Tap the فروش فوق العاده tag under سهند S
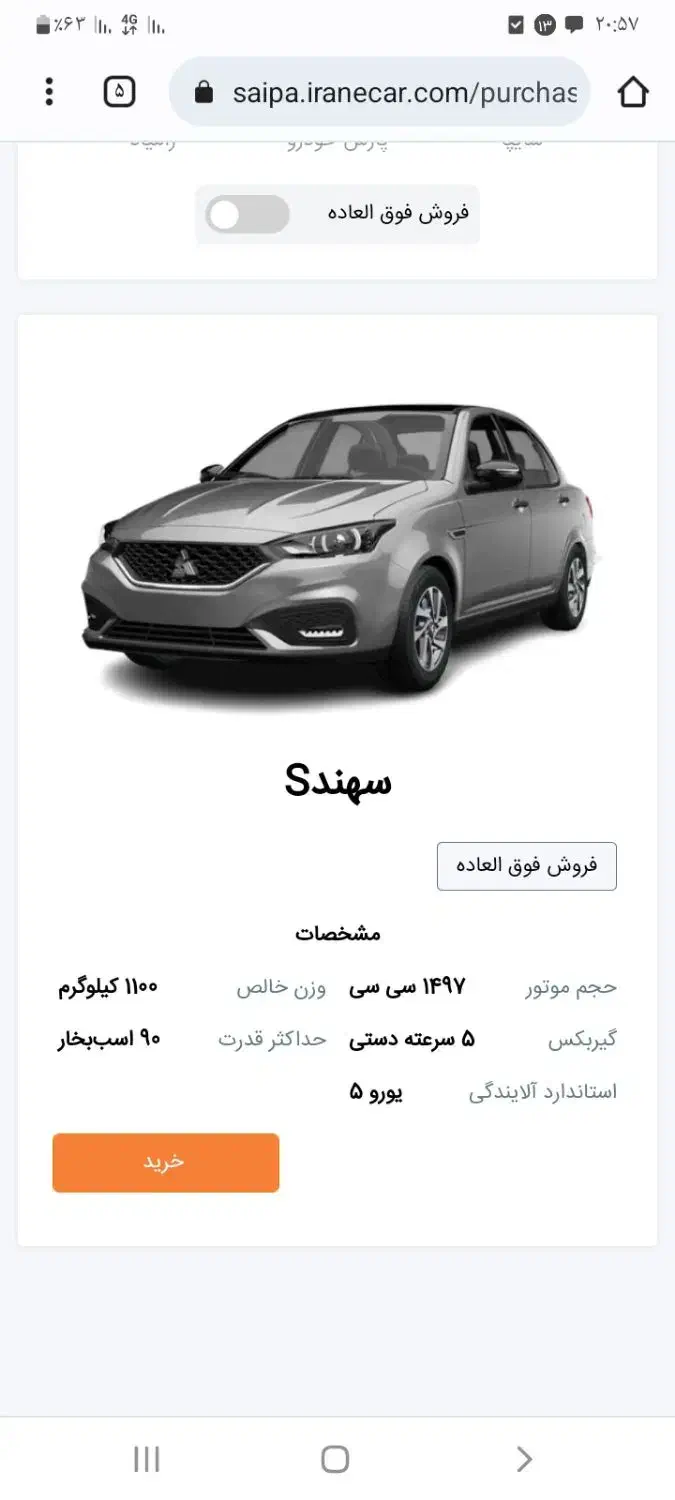675x1500 pixels. [526, 866]
